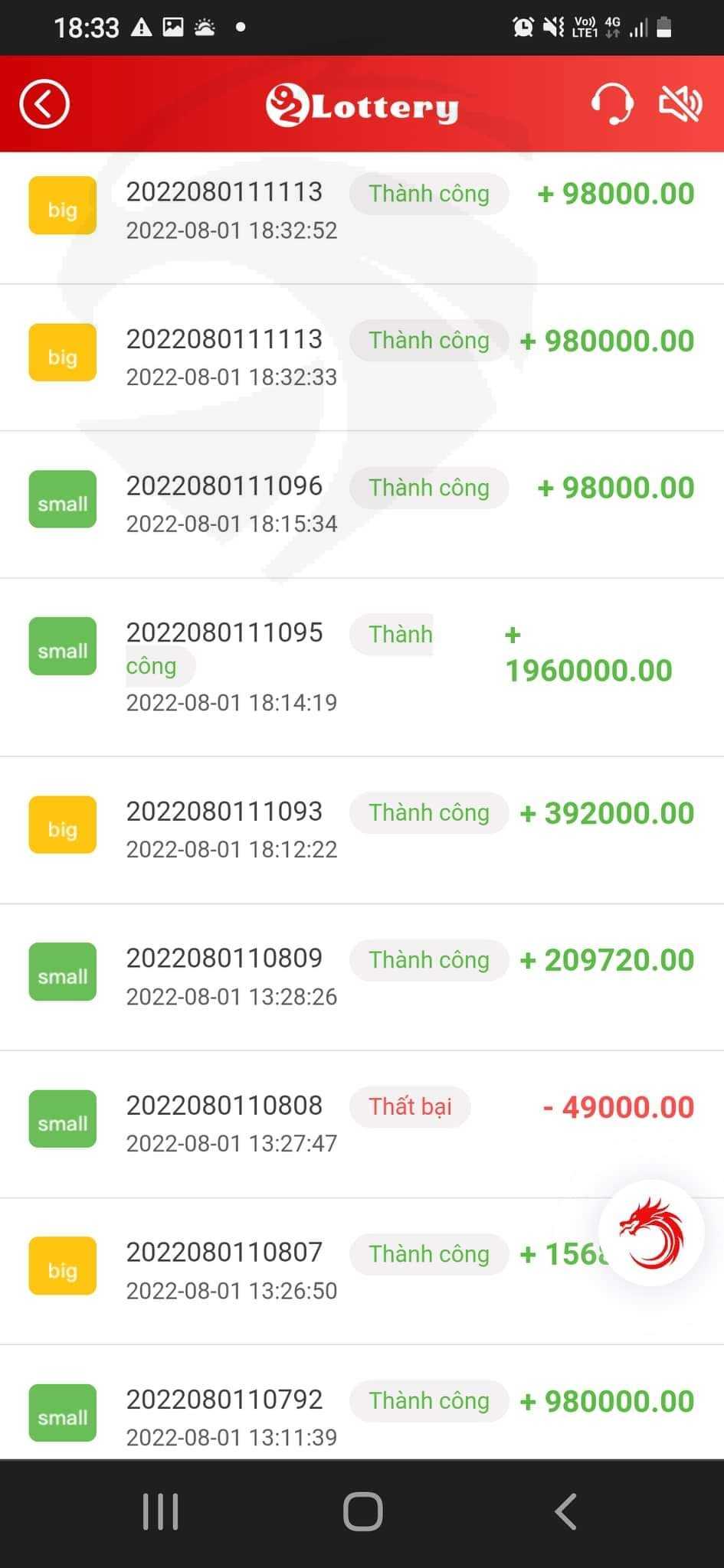The width and height of the screenshot is (724, 1568).
Task: Open bet record 2022080110809
Action: 362,978
